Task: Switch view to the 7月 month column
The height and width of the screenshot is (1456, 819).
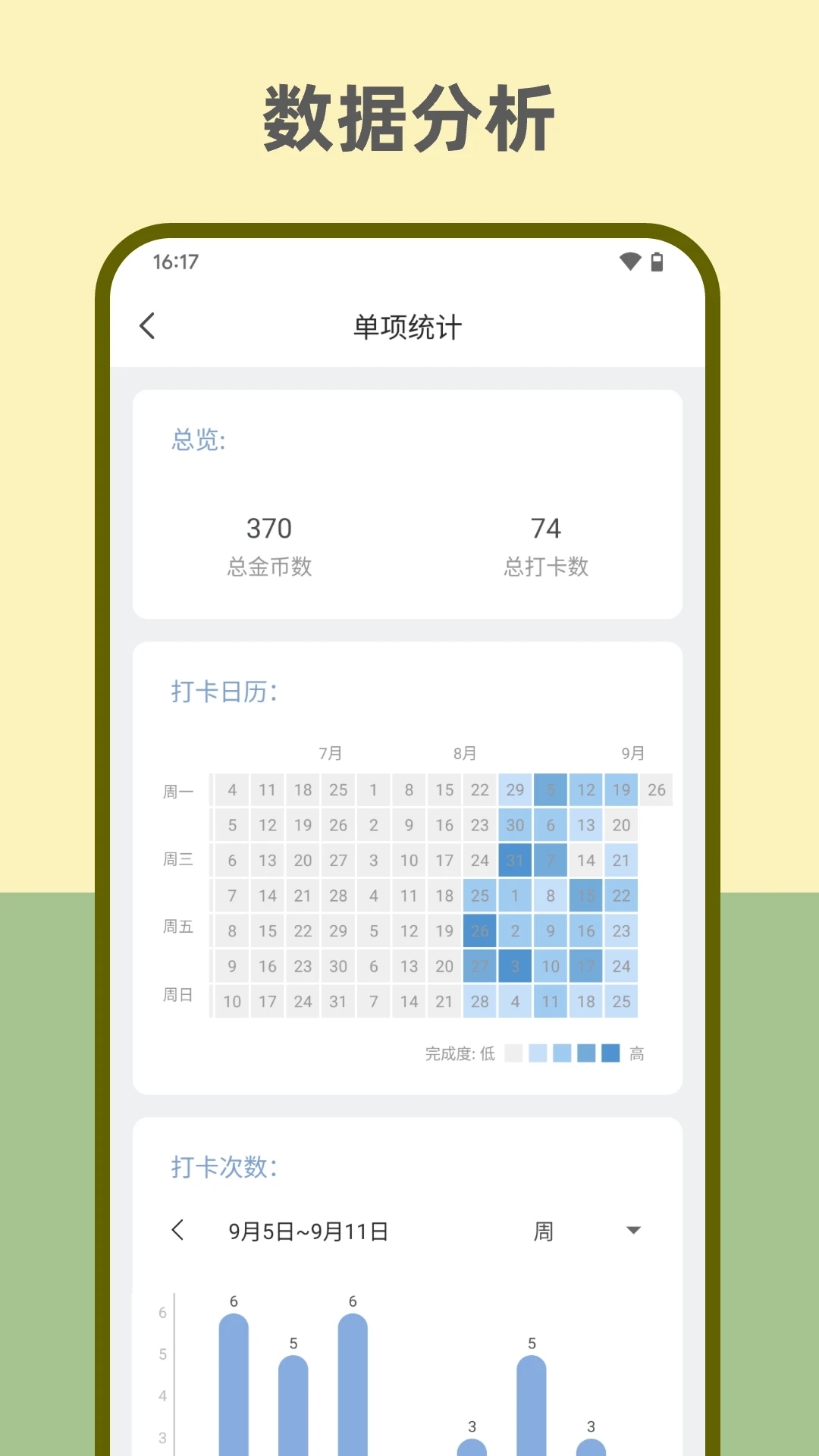Action: tap(328, 754)
